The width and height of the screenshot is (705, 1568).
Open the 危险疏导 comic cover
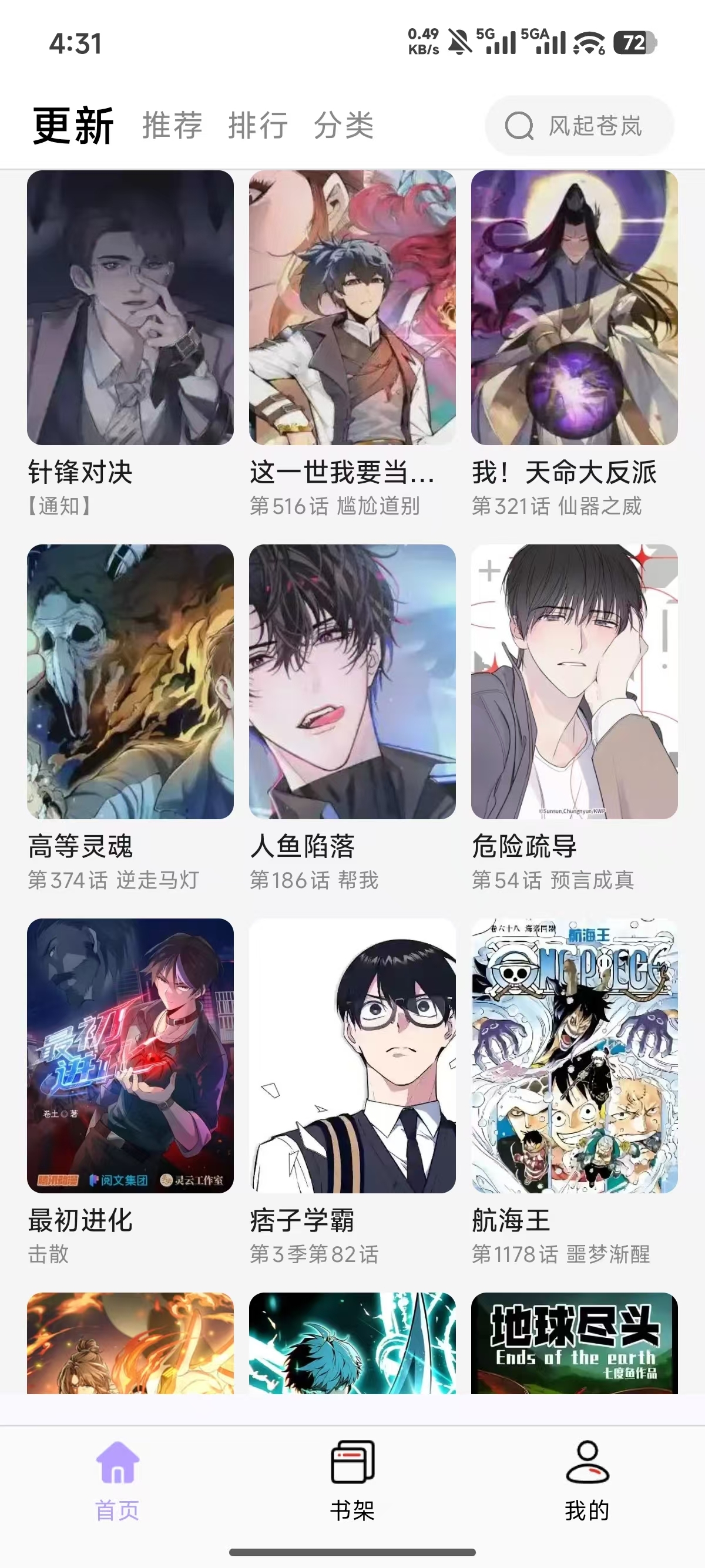coord(574,682)
